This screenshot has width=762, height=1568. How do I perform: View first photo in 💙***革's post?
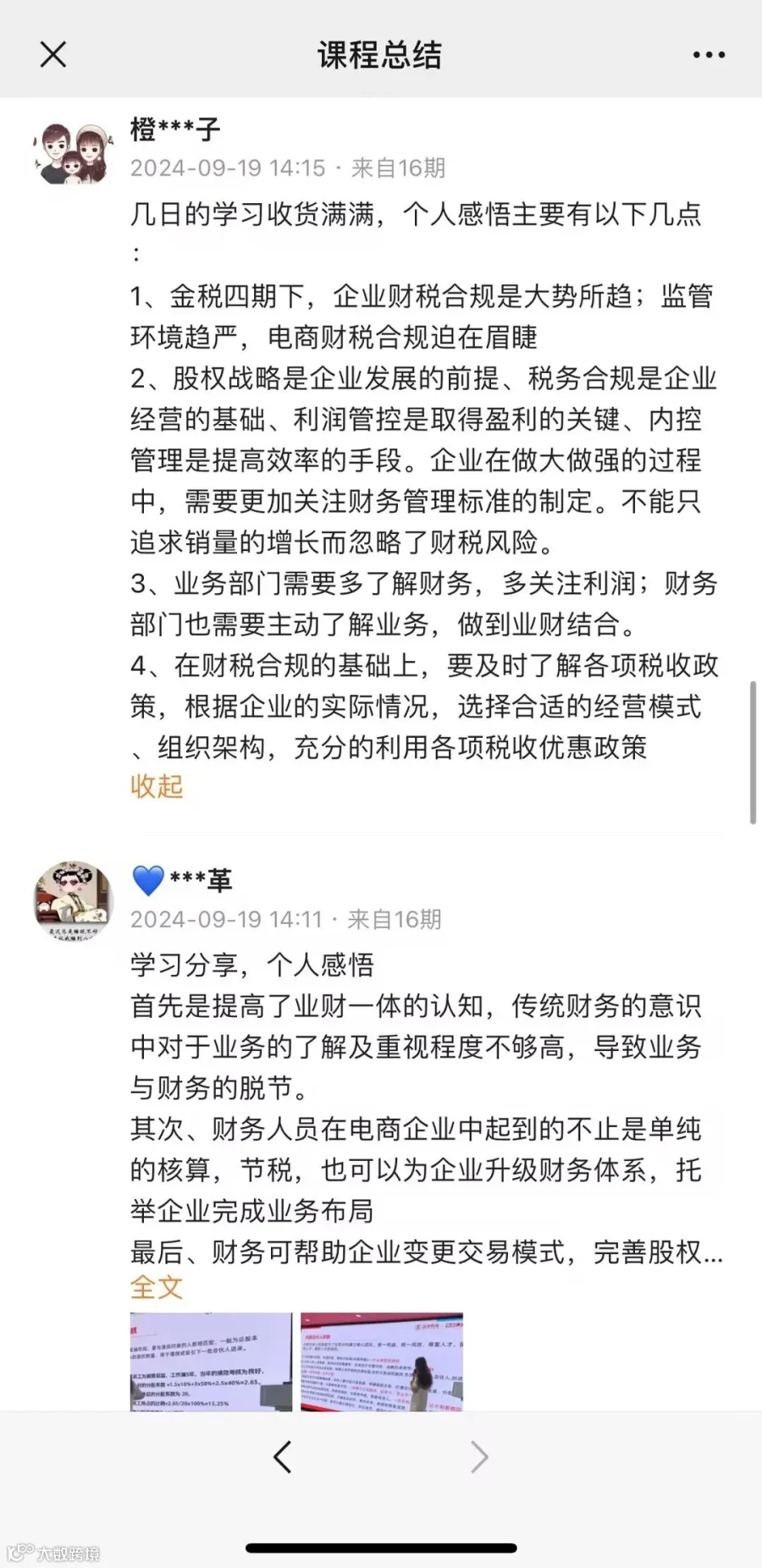pyautogui.click(x=211, y=1362)
